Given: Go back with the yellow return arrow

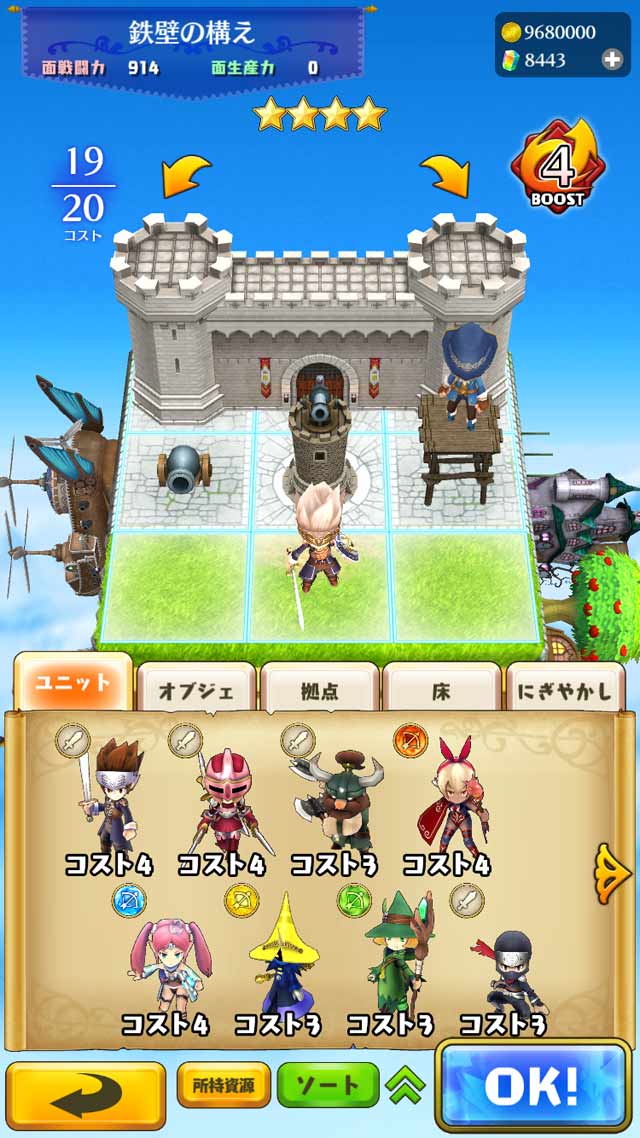Looking at the screenshot, I should click(85, 1095).
